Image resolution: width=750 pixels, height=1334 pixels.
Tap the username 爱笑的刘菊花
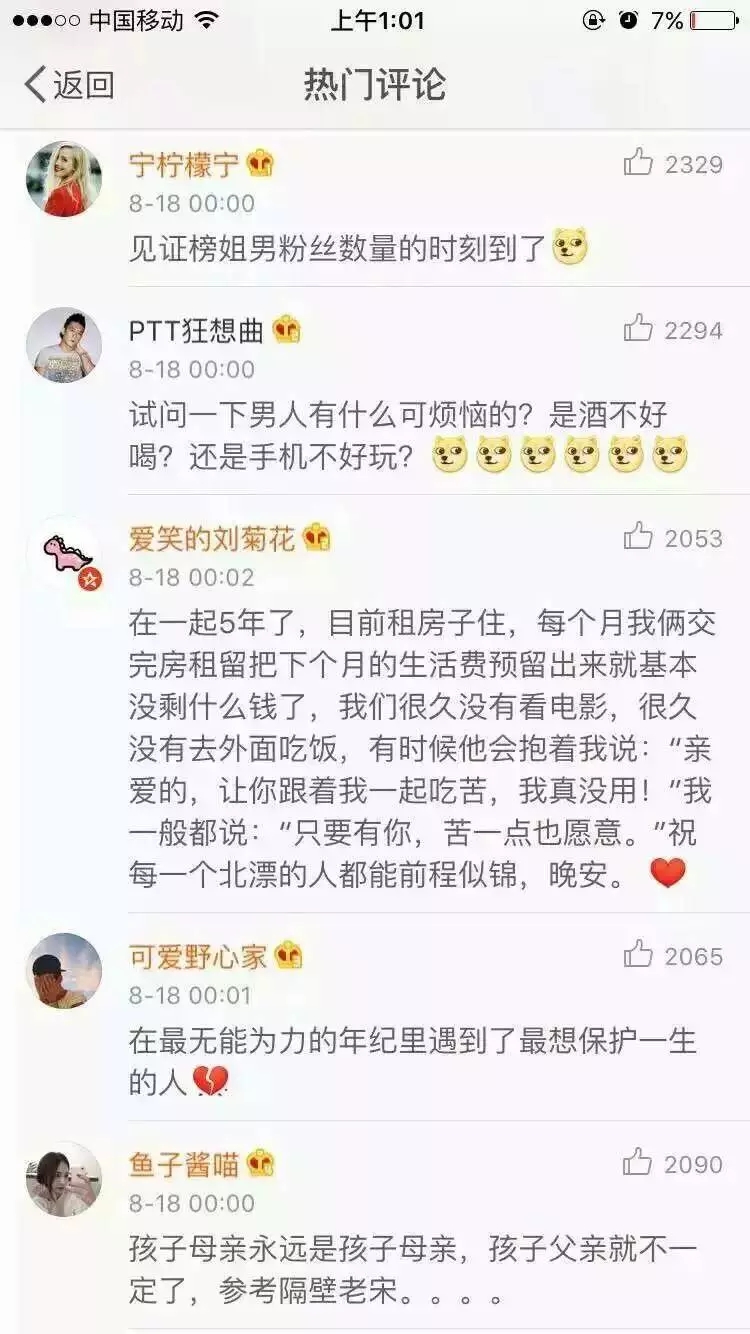click(212, 539)
